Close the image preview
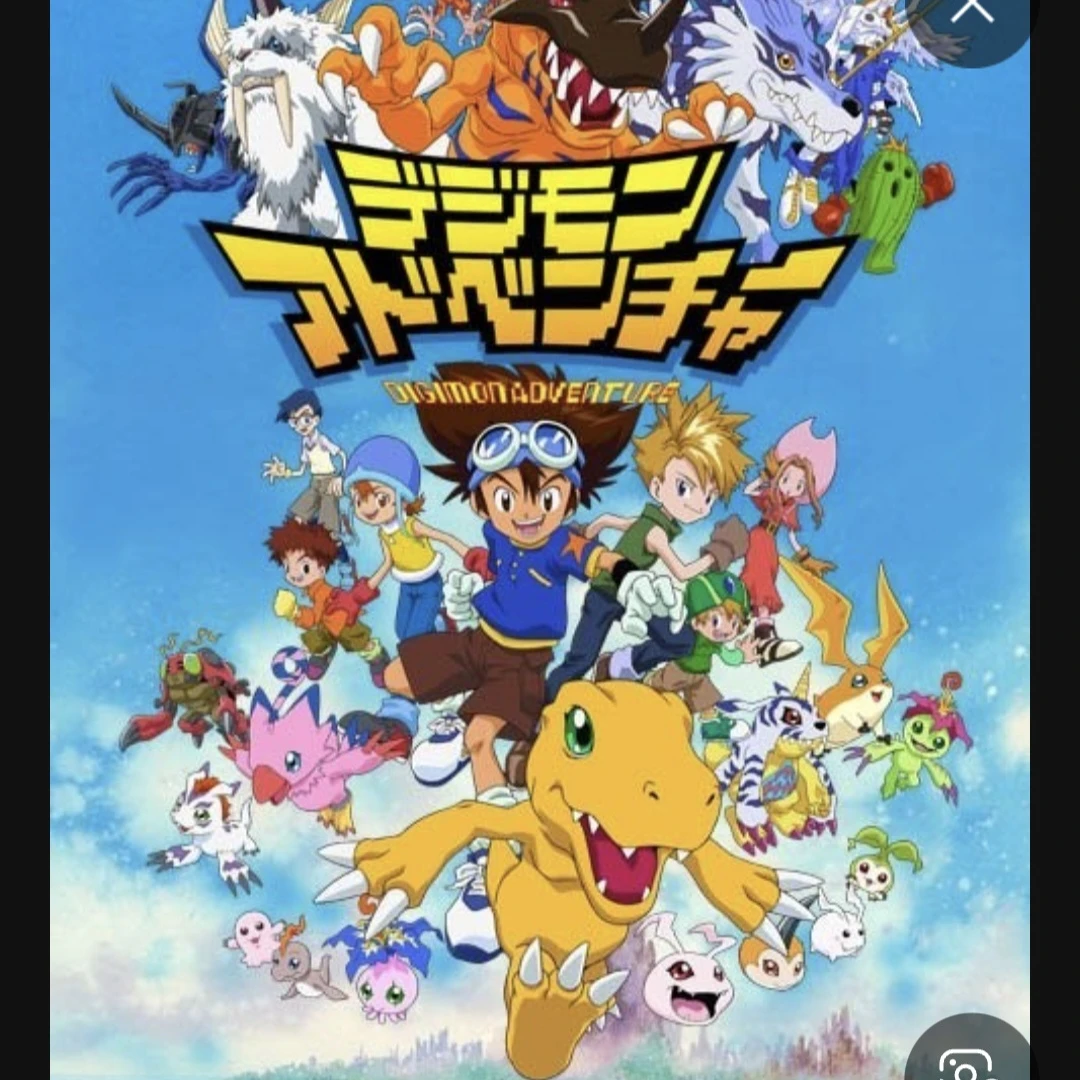The height and width of the screenshot is (1080, 1080). pos(972,12)
